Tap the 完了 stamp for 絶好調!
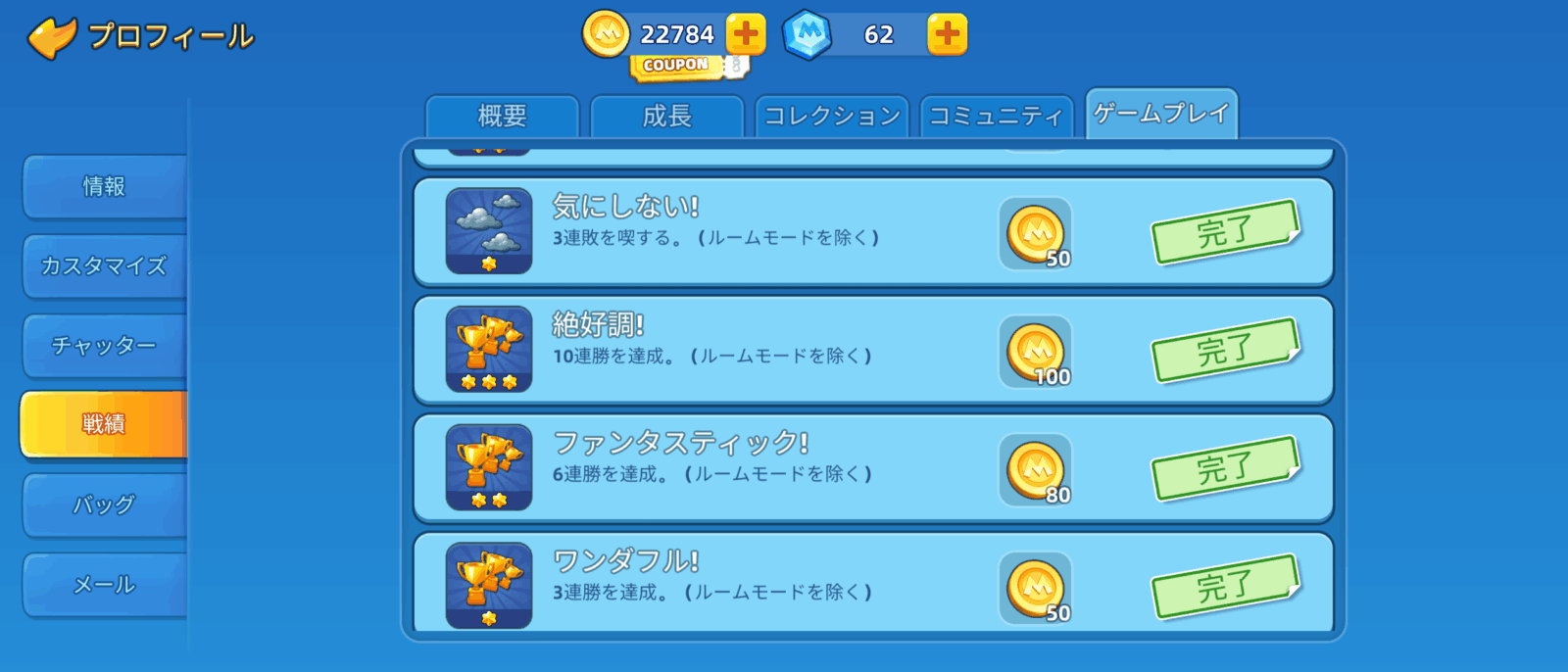 (x=1225, y=350)
